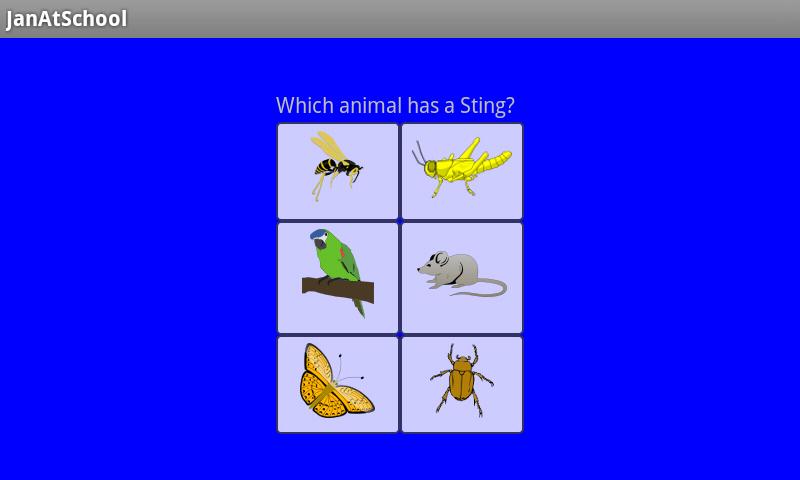Choose the yellow grasshopper tile
This screenshot has width=800, height=480.
(461, 171)
